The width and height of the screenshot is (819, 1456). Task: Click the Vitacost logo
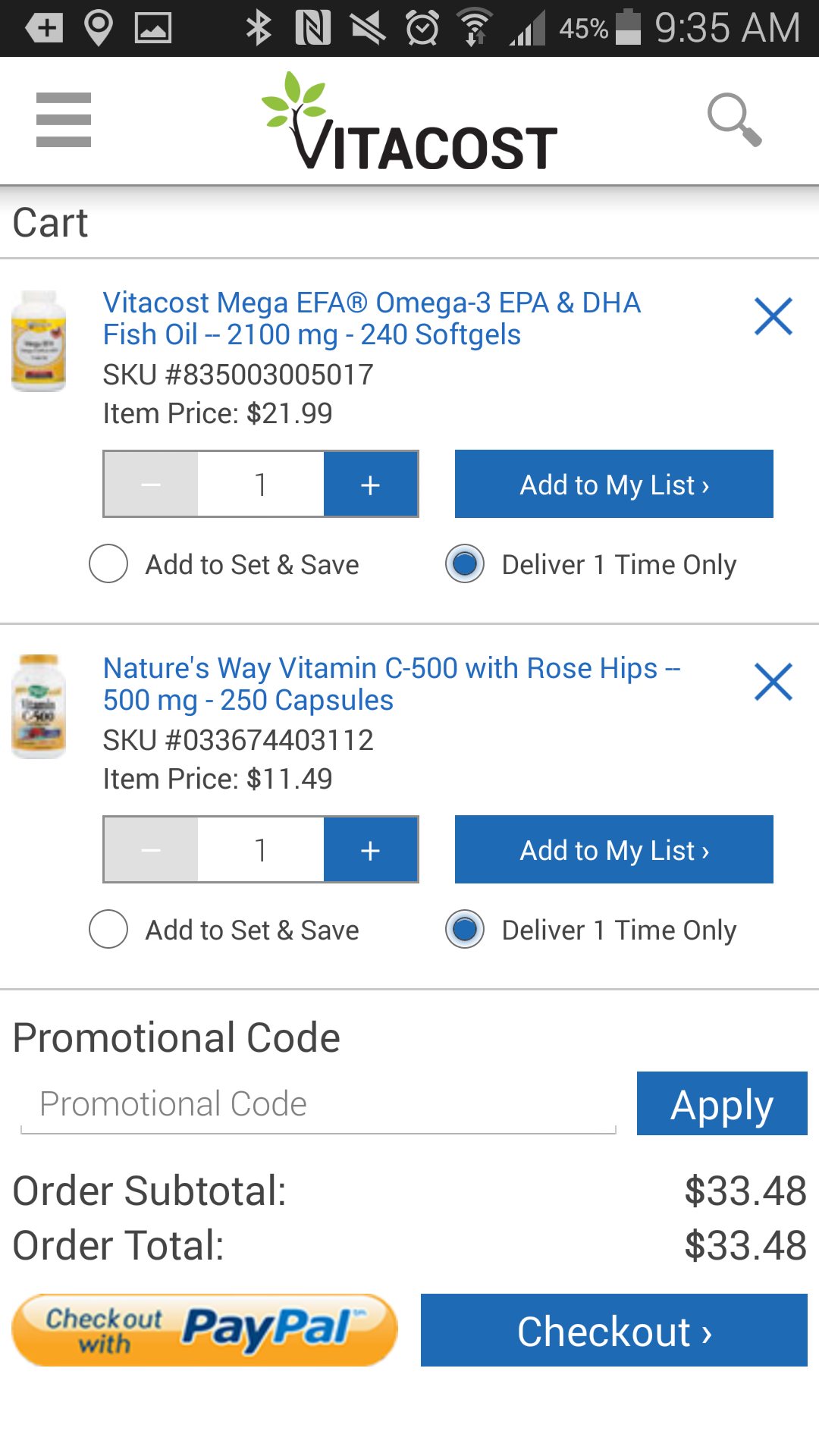tap(409, 121)
